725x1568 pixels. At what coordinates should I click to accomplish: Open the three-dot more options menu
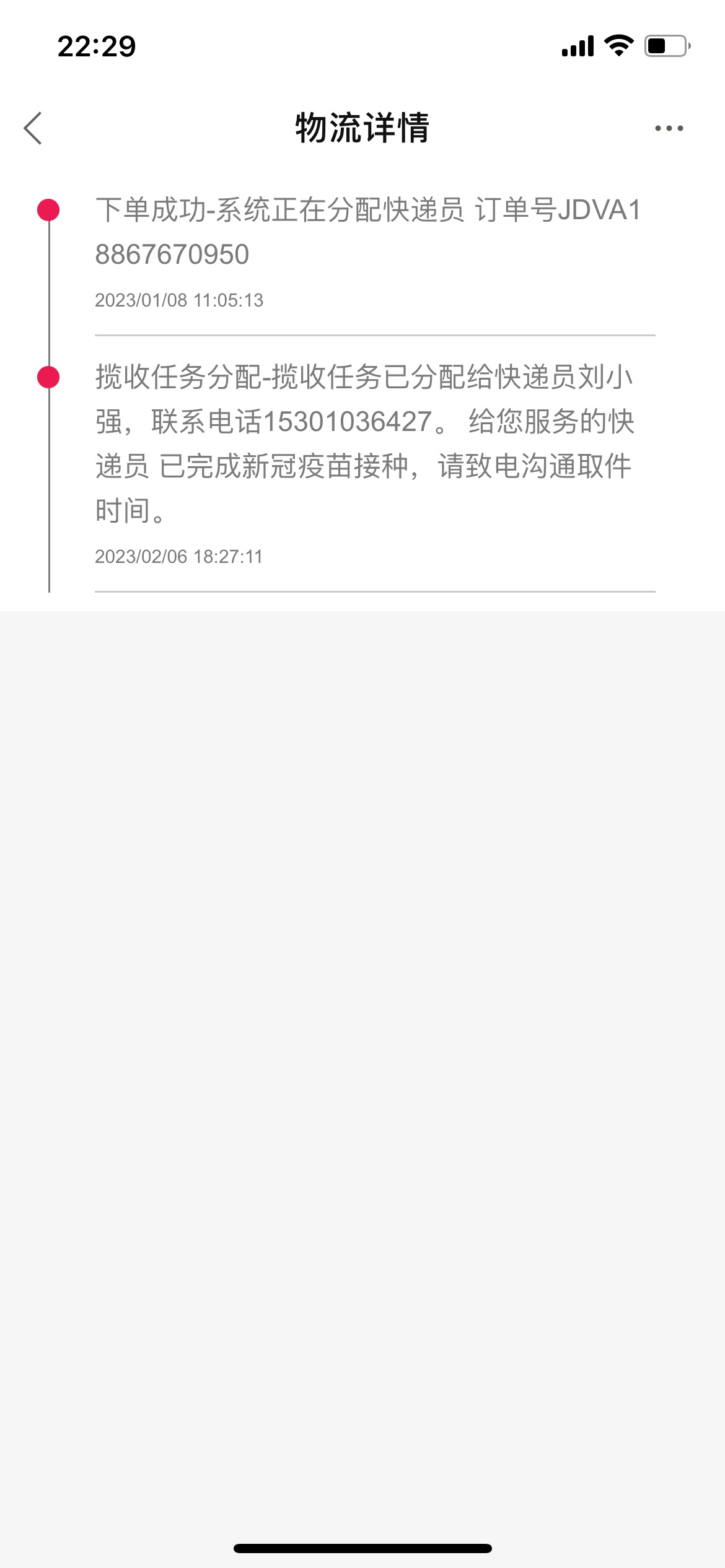(669, 128)
